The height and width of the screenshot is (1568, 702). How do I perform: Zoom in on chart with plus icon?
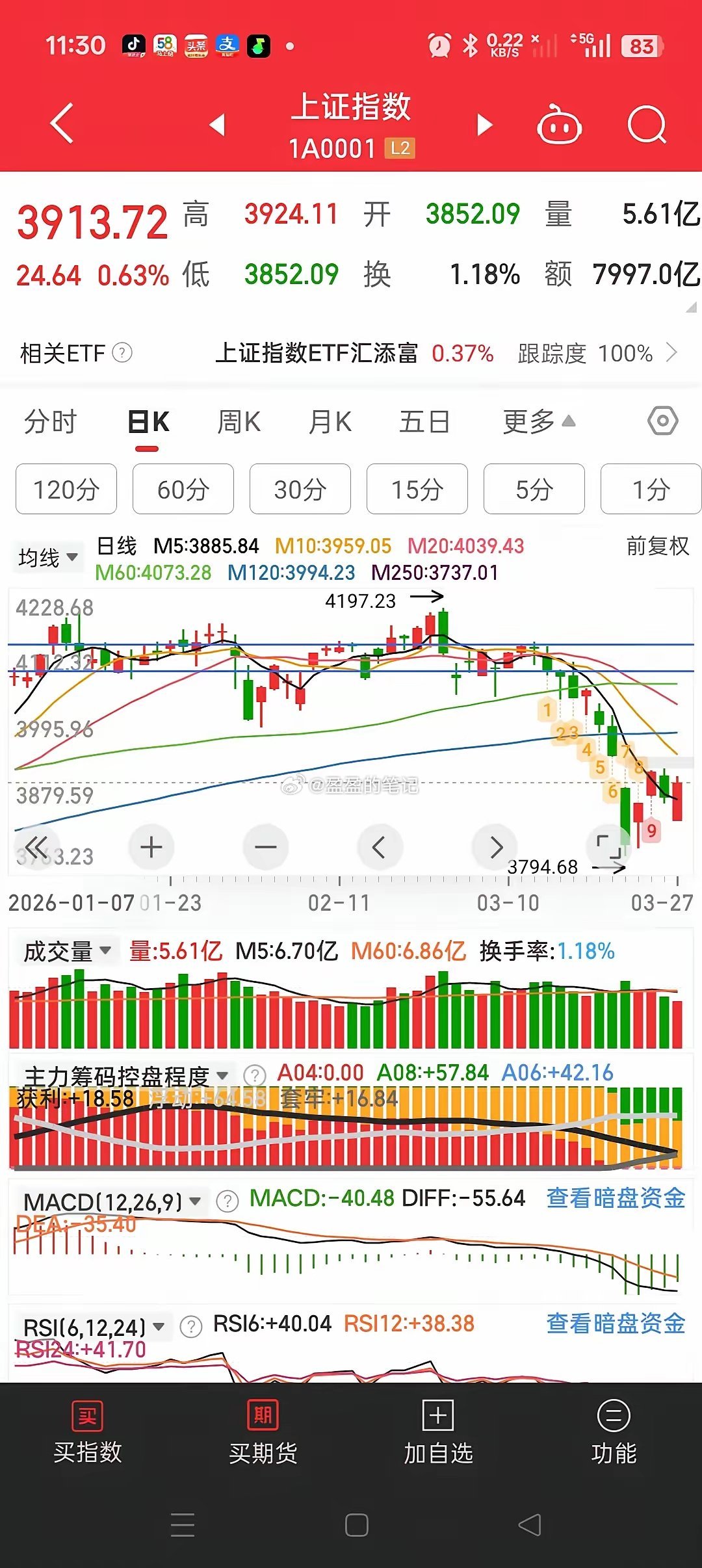click(x=151, y=846)
